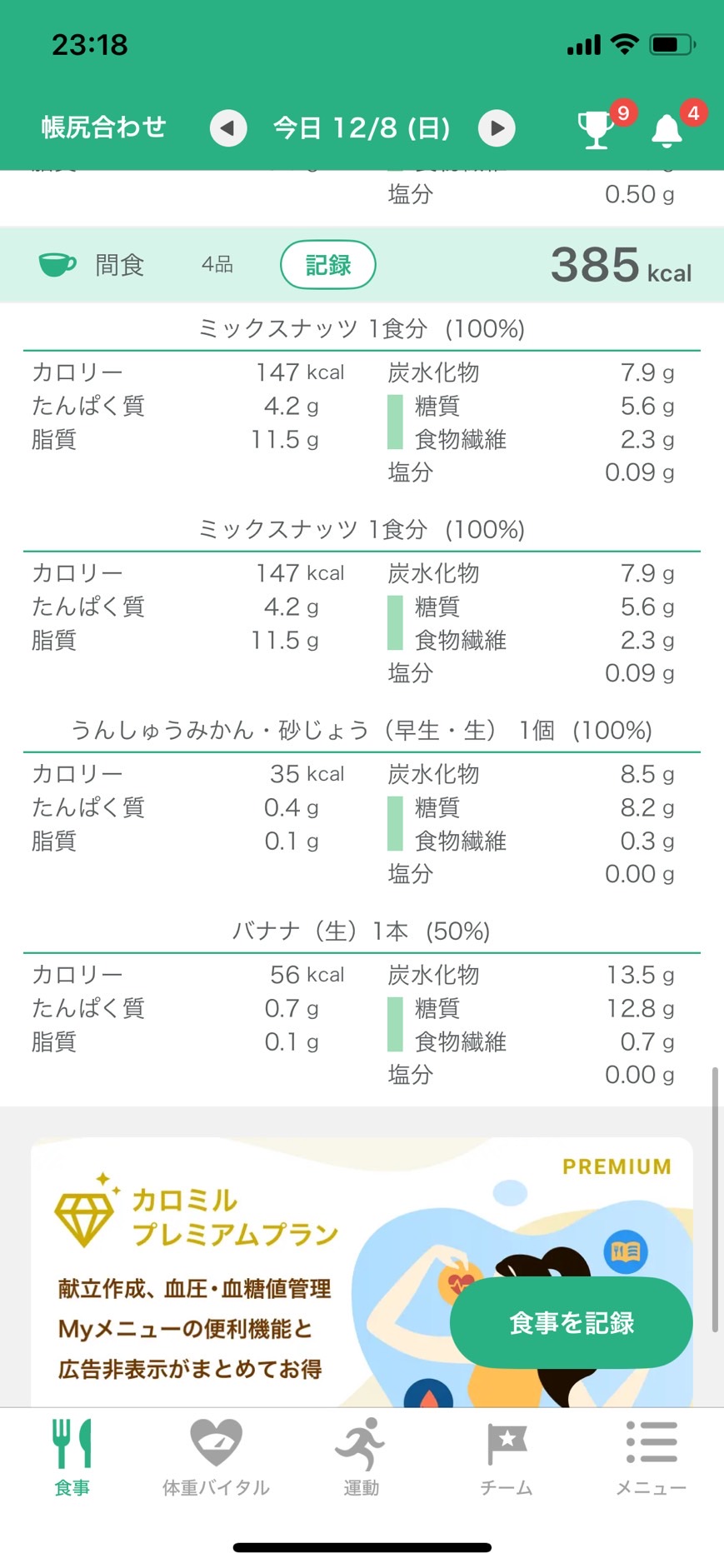Viewport: 724px width, 1568px height.
Task: Select the 食事 tab
Action: (72, 1457)
